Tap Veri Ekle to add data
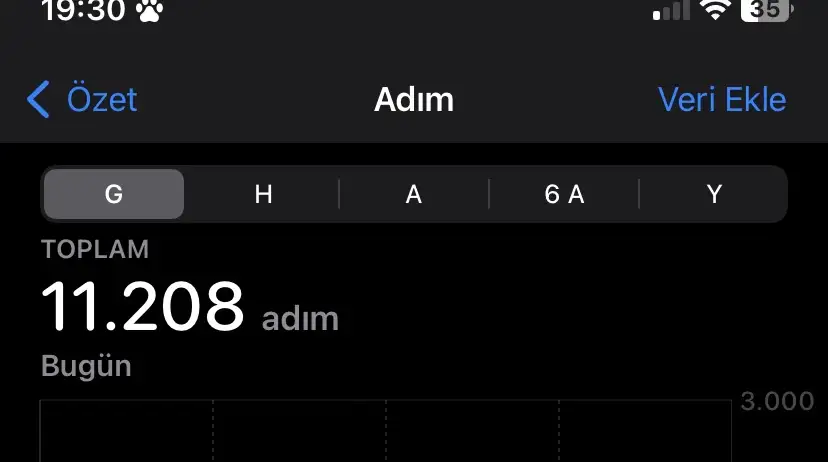828x462 pixels. point(721,100)
